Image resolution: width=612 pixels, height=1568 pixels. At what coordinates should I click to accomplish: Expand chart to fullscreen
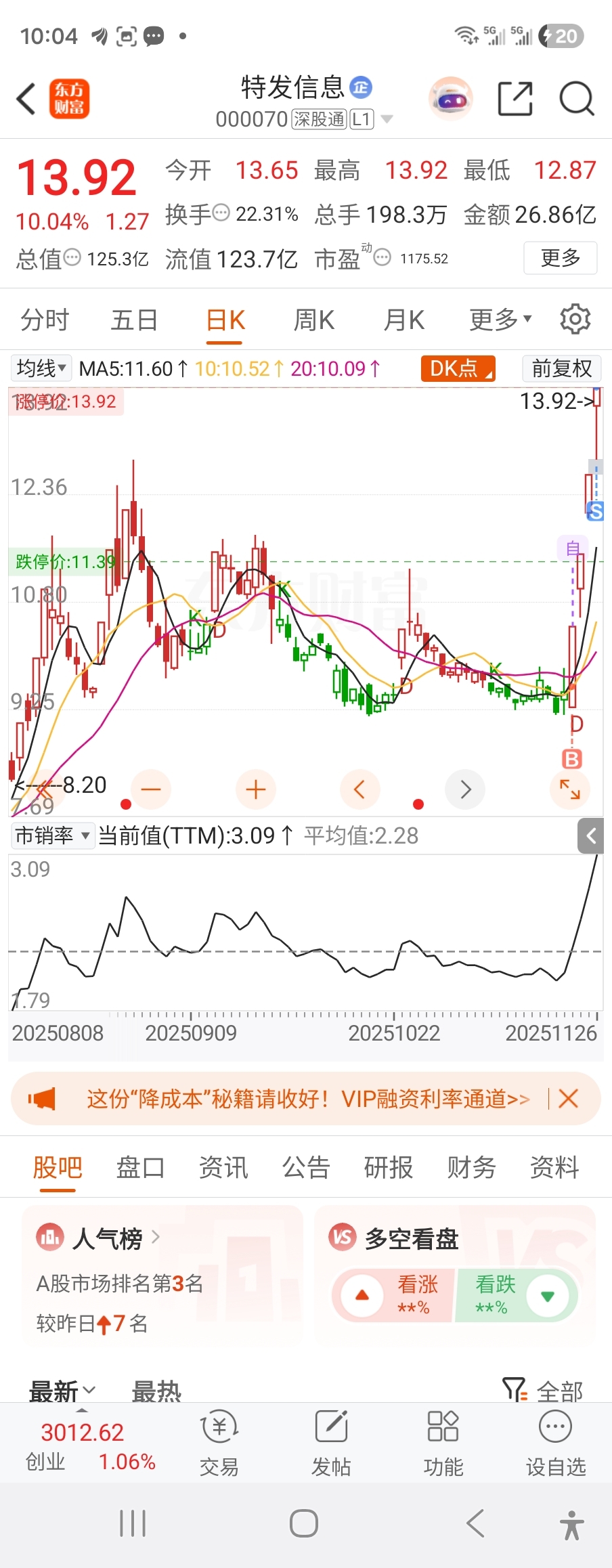(570, 789)
